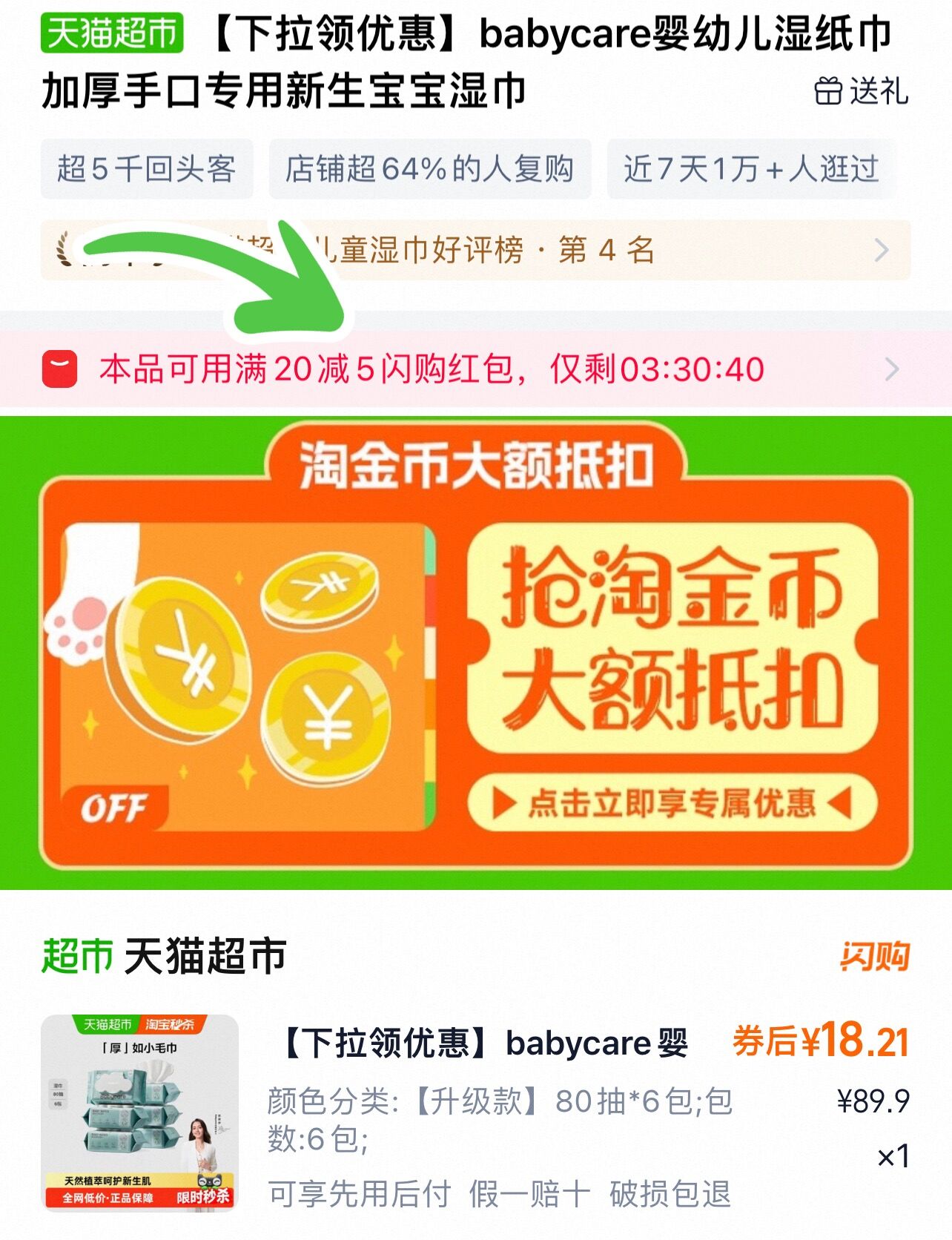This screenshot has width=952, height=1240.
Task: Tap the 店铺超64%的人复购 tag
Action: 429,169
